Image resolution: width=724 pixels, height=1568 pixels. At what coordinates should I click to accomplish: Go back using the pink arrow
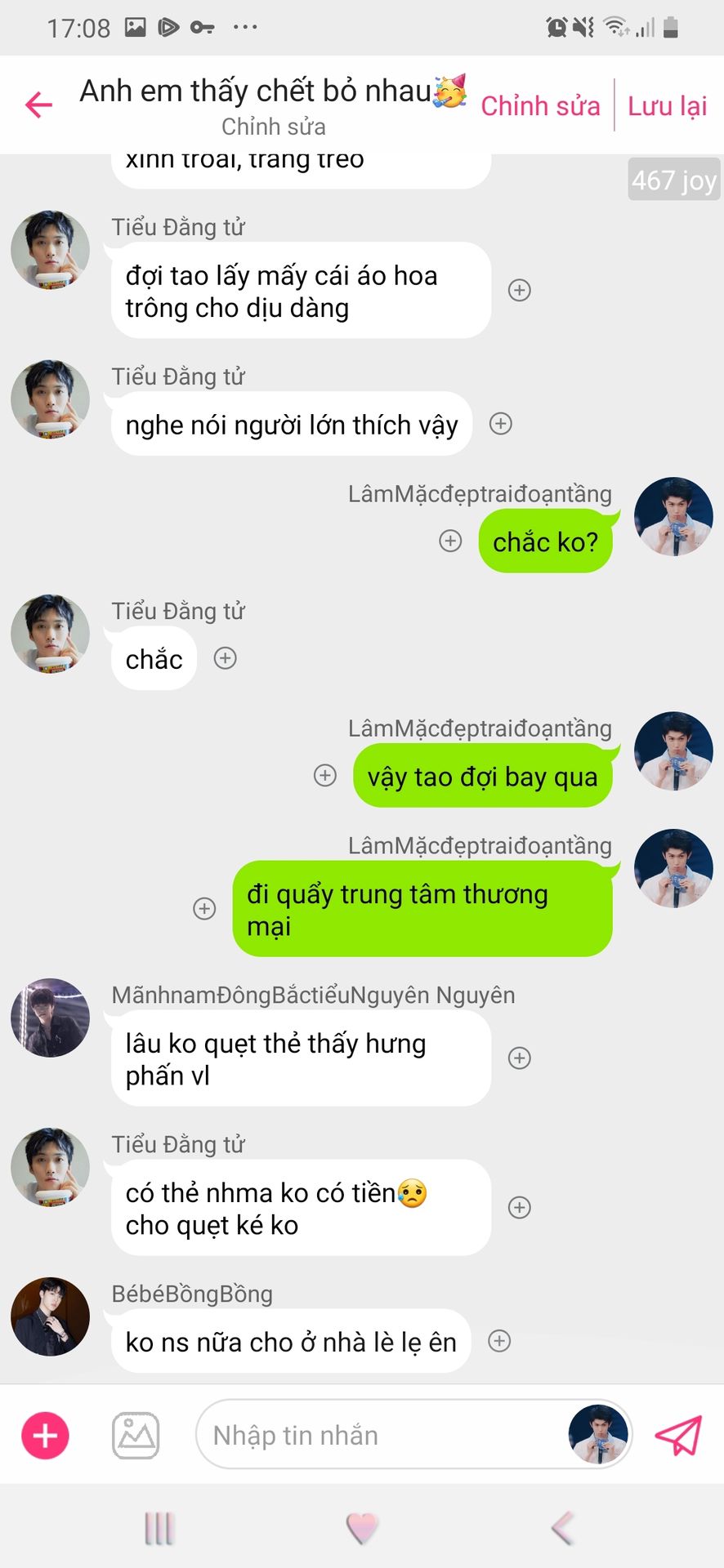(x=38, y=105)
